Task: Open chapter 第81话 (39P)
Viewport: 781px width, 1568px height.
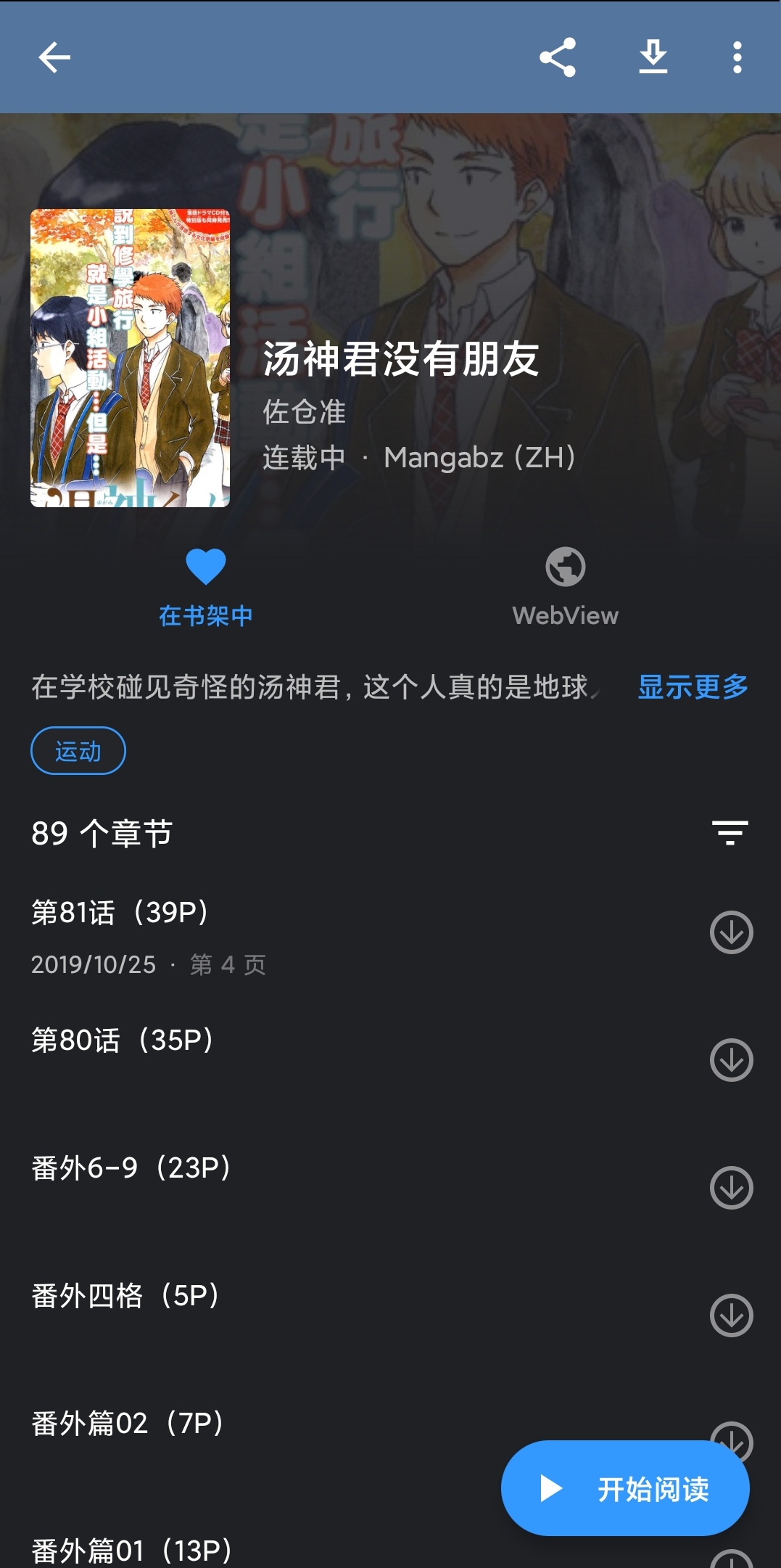Action: point(290,934)
